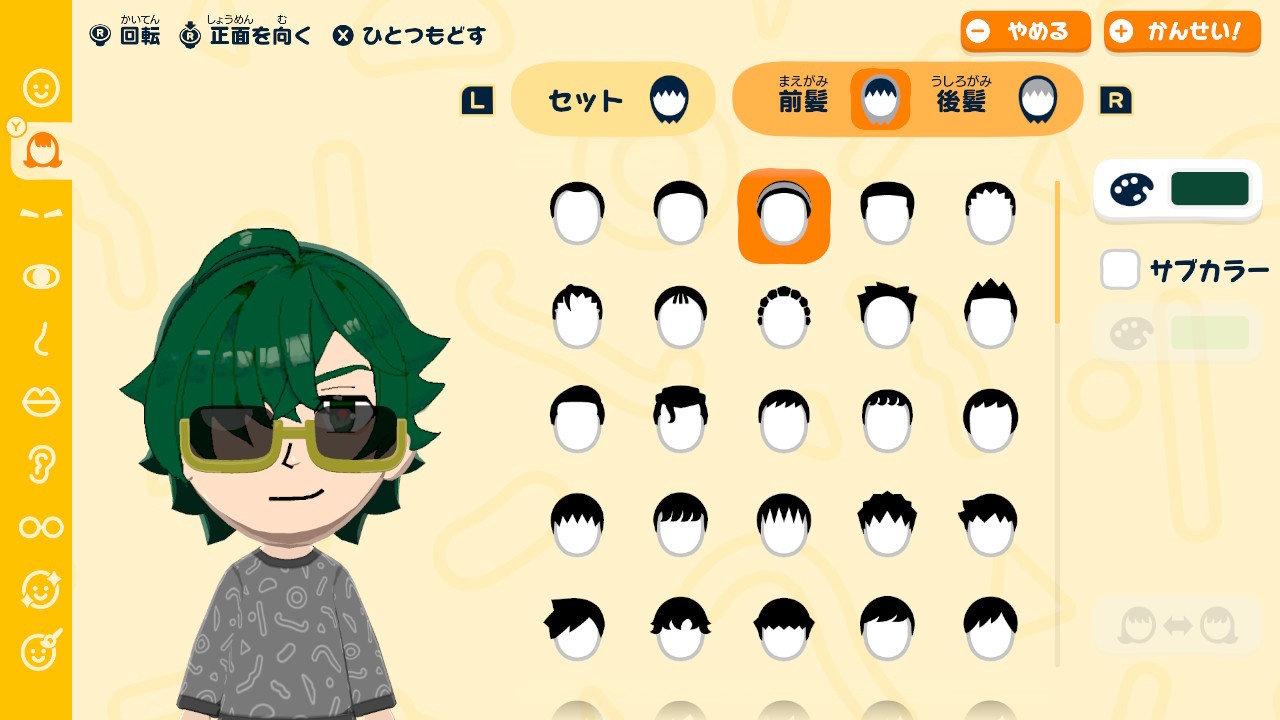Viewport: 1280px width, 720px height.
Task: Open the eyebrows category in sidebar
Action: [x=41, y=213]
